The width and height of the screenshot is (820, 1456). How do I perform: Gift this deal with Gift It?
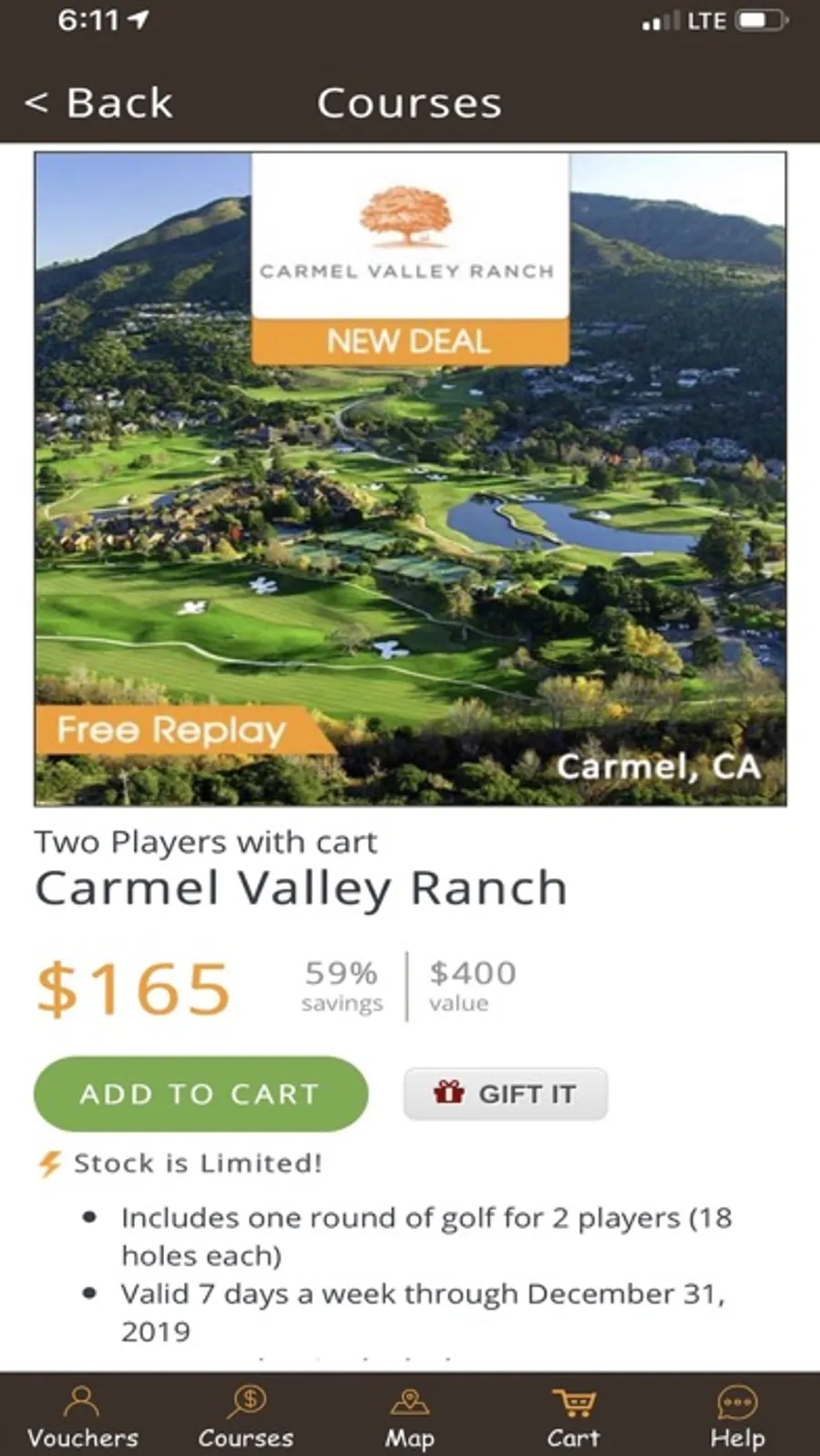[506, 1093]
